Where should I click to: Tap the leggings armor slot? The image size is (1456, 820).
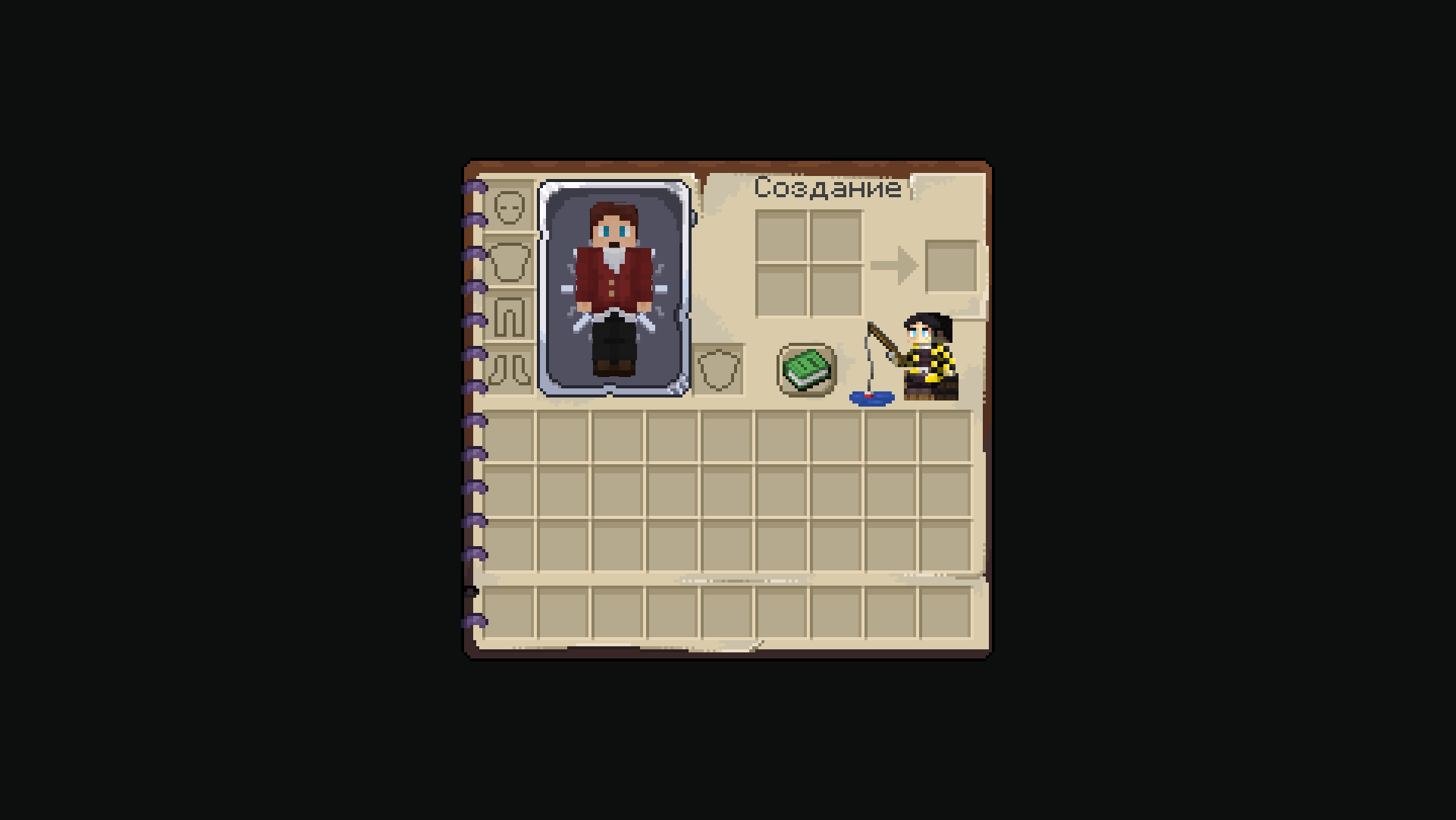[509, 316]
